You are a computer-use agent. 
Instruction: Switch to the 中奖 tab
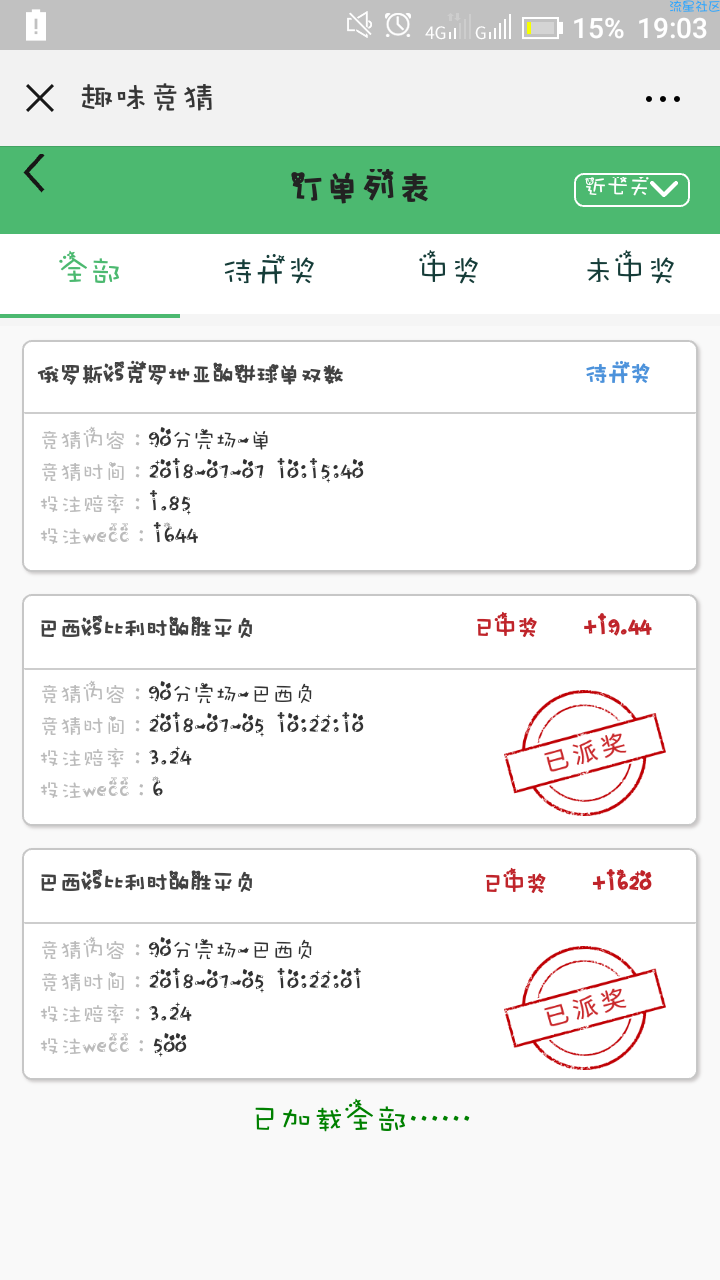pyautogui.click(x=449, y=269)
